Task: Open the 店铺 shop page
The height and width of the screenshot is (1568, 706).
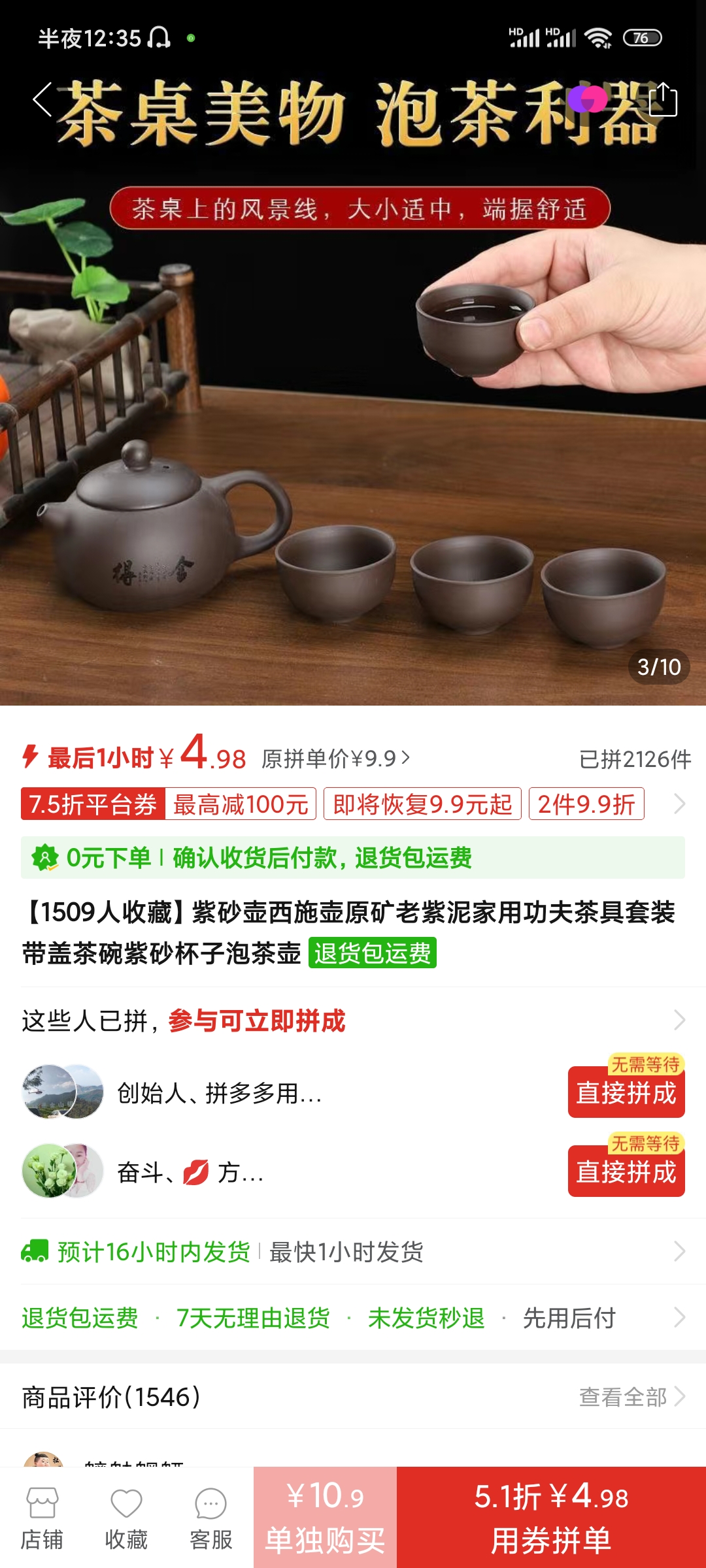Action: [x=42, y=1518]
